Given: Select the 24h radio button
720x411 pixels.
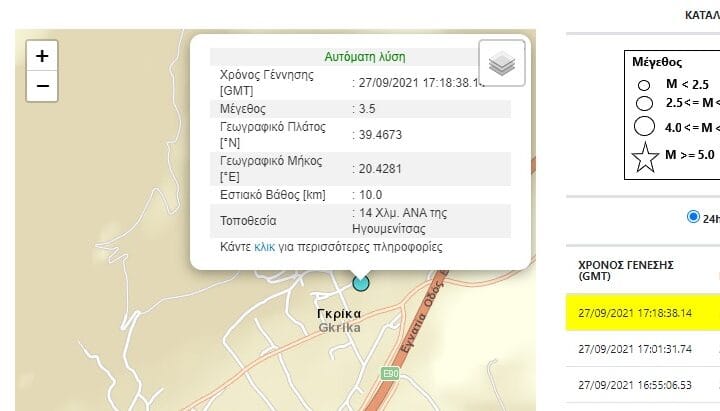Looking at the screenshot, I should tap(693, 217).
